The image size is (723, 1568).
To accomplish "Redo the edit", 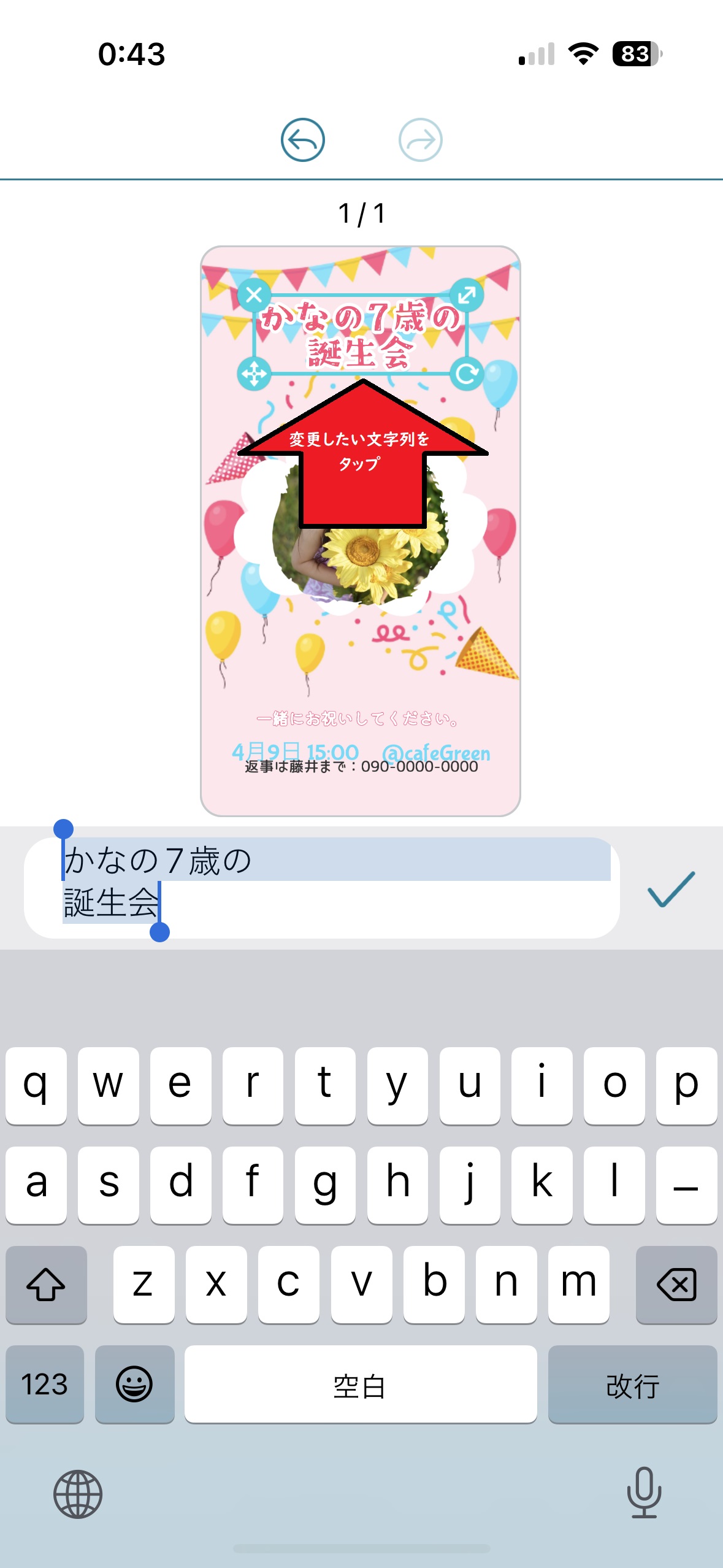I will pos(421,140).
